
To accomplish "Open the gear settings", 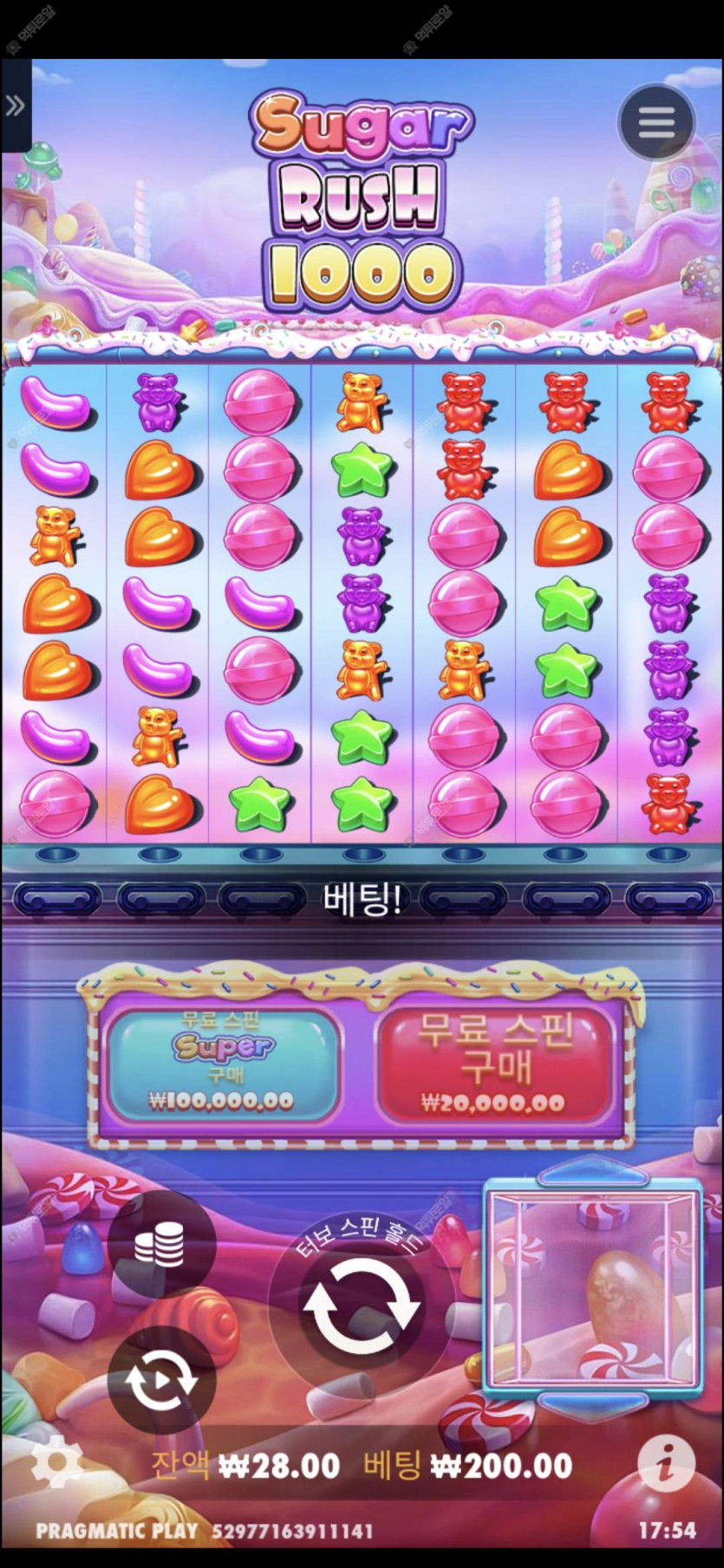I will coord(56,1464).
